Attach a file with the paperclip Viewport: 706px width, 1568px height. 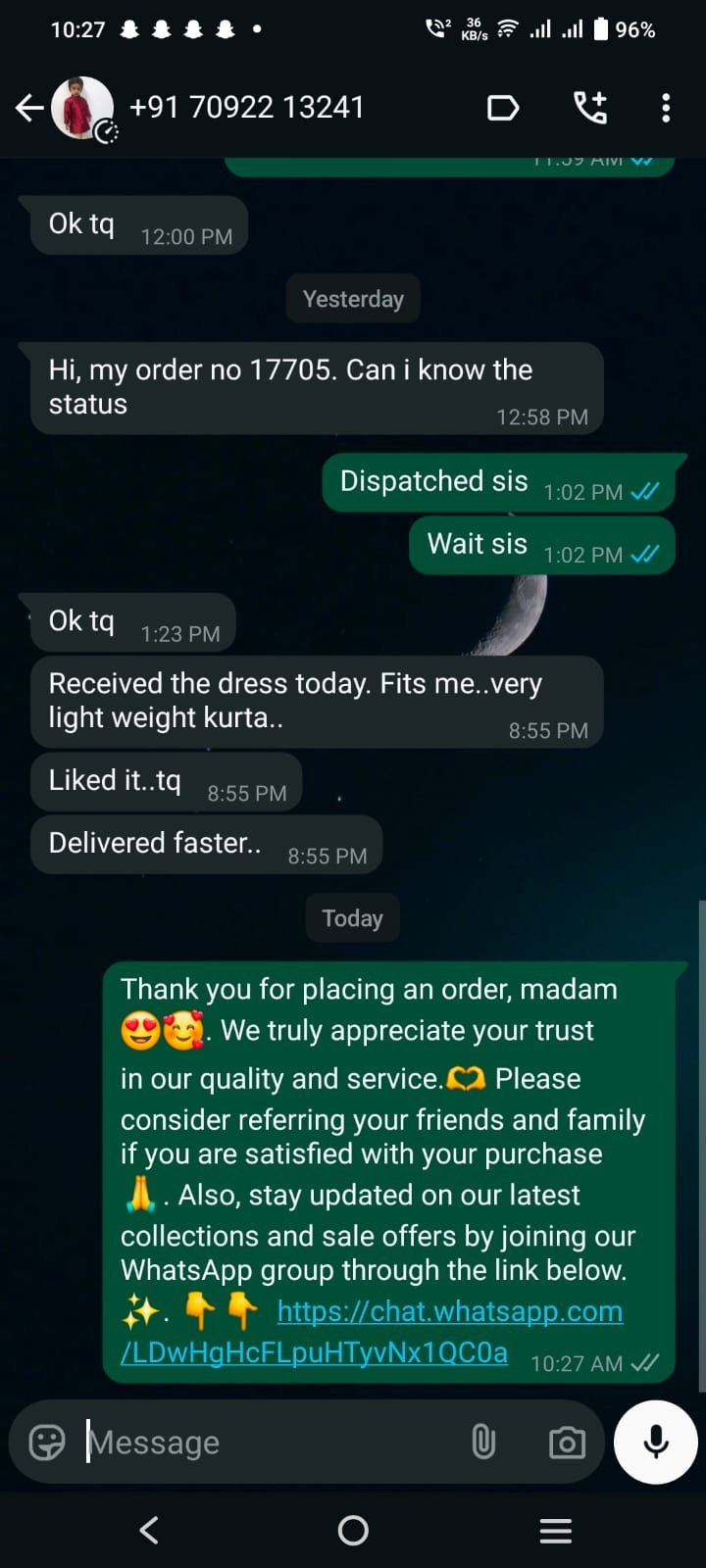483,1443
